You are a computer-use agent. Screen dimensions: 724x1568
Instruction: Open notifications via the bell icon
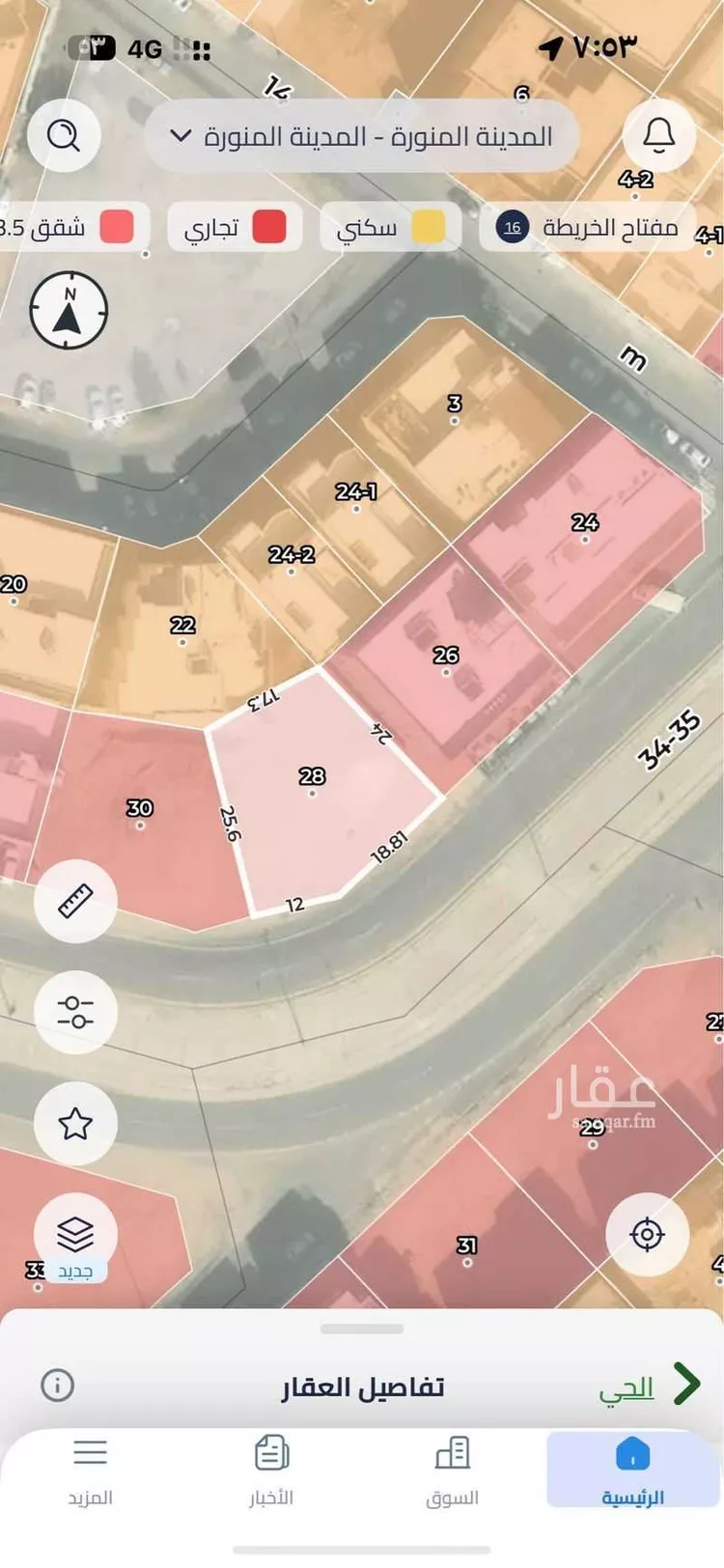pos(658,136)
